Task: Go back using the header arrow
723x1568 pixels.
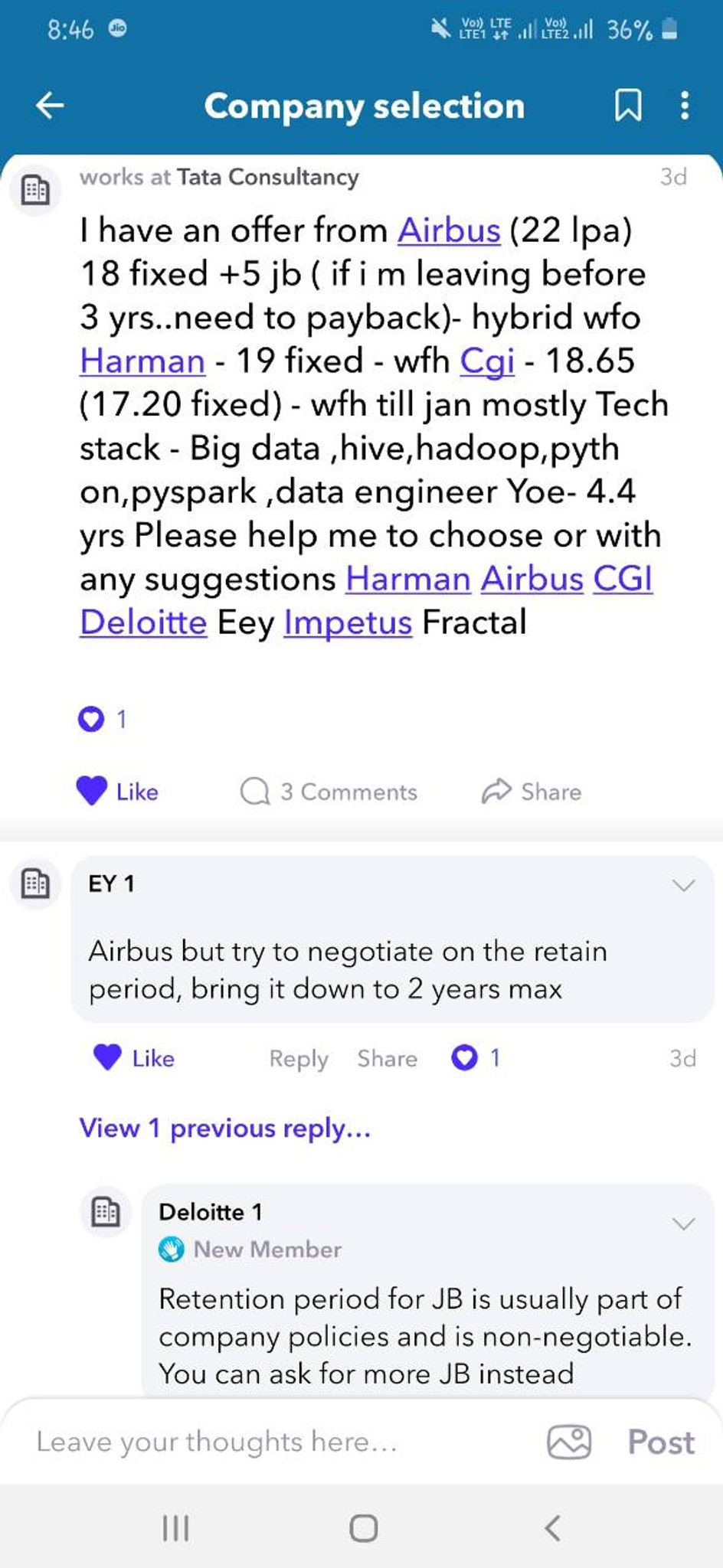Action: 50,106
